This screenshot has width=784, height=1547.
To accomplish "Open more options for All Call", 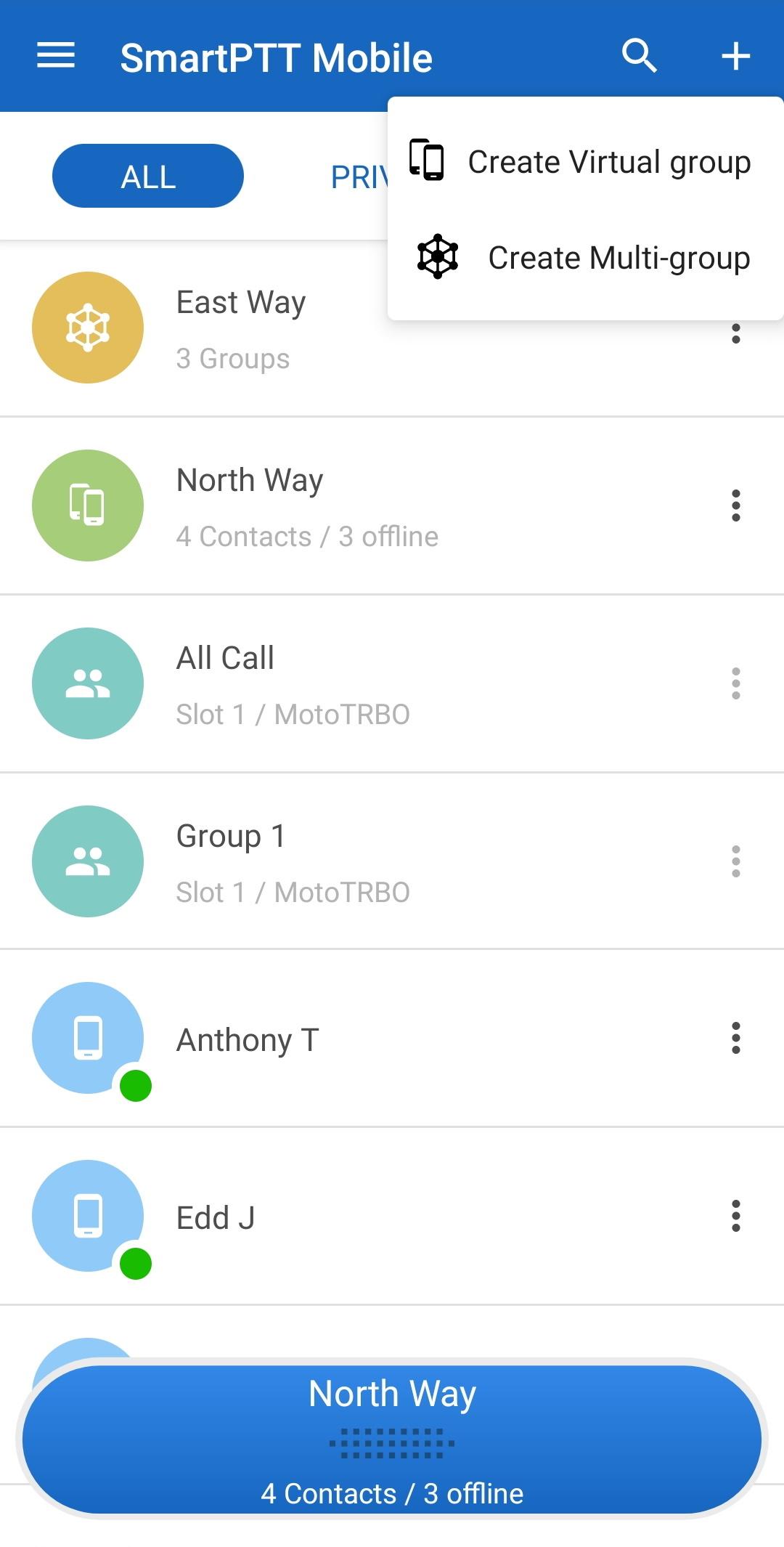I will pos(735,683).
